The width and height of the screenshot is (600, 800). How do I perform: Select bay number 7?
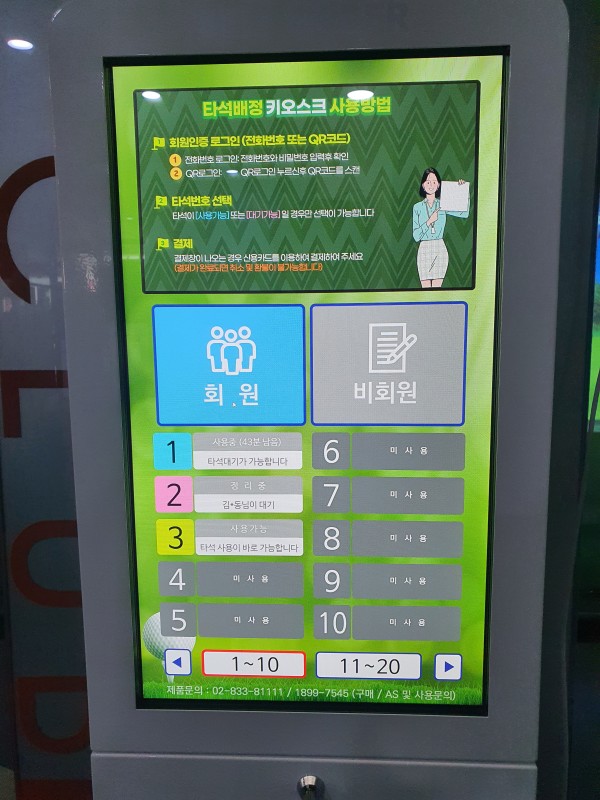pos(388,495)
